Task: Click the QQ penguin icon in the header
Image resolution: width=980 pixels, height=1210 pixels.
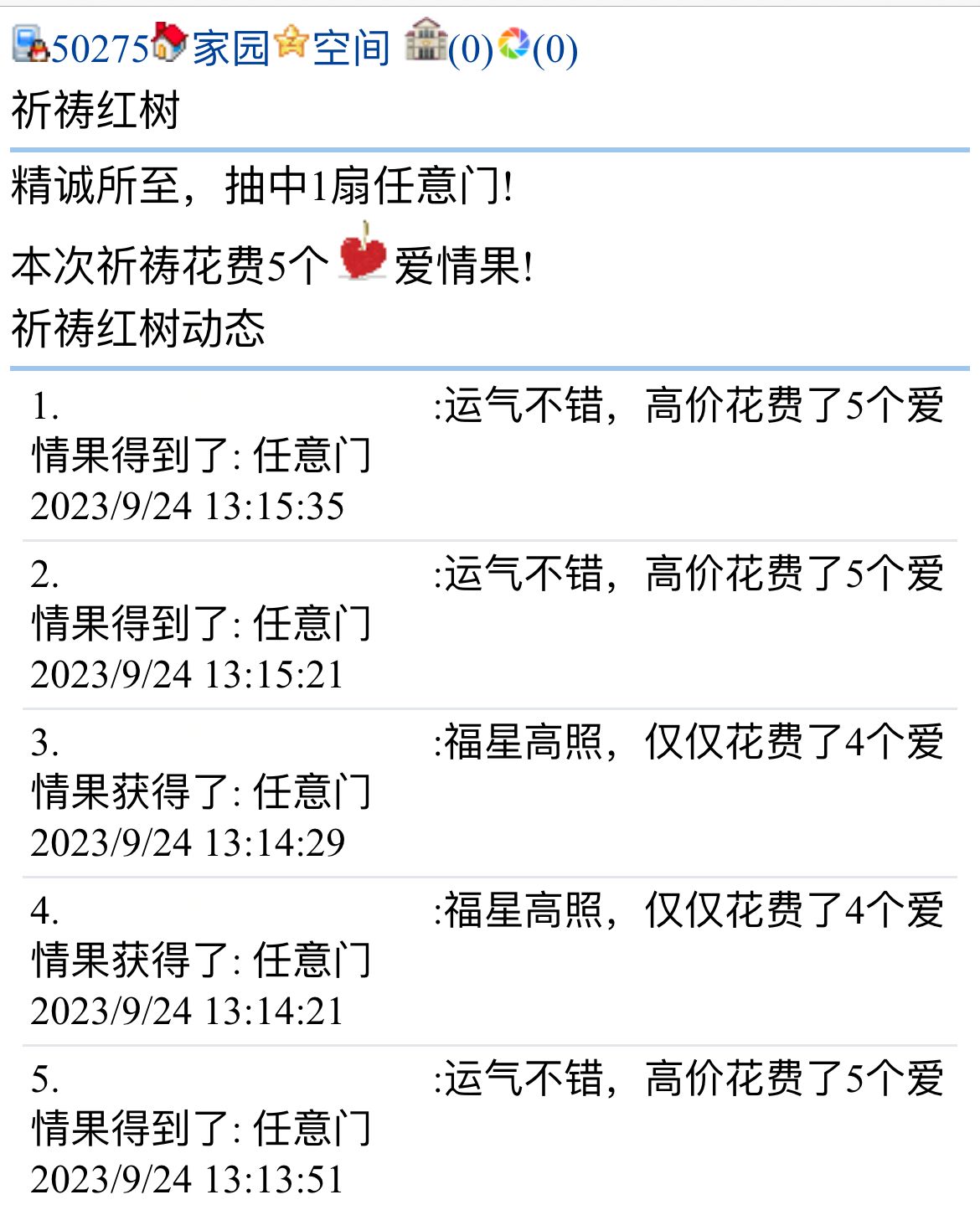Action: 40,50
